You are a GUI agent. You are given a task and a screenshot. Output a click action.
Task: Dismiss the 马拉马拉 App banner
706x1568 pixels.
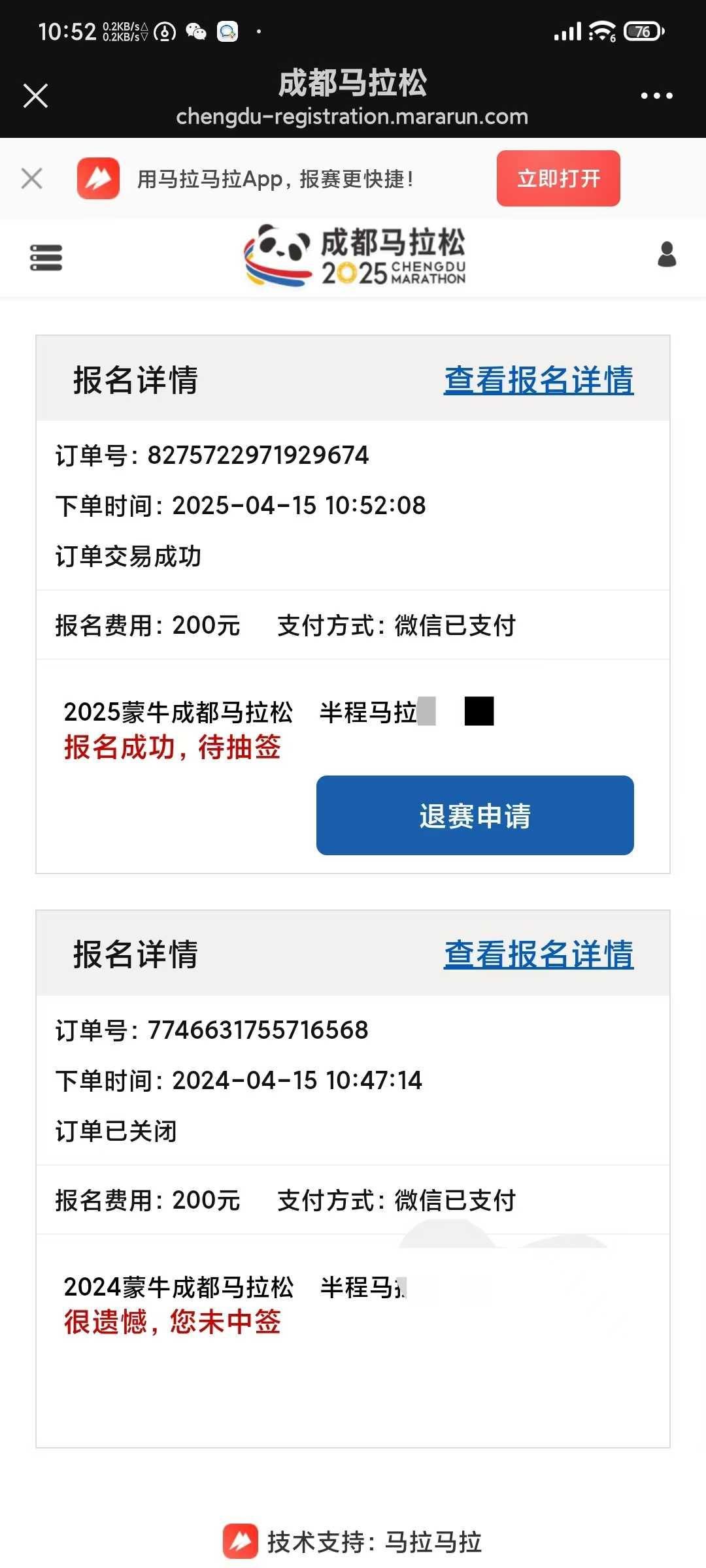tap(31, 178)
